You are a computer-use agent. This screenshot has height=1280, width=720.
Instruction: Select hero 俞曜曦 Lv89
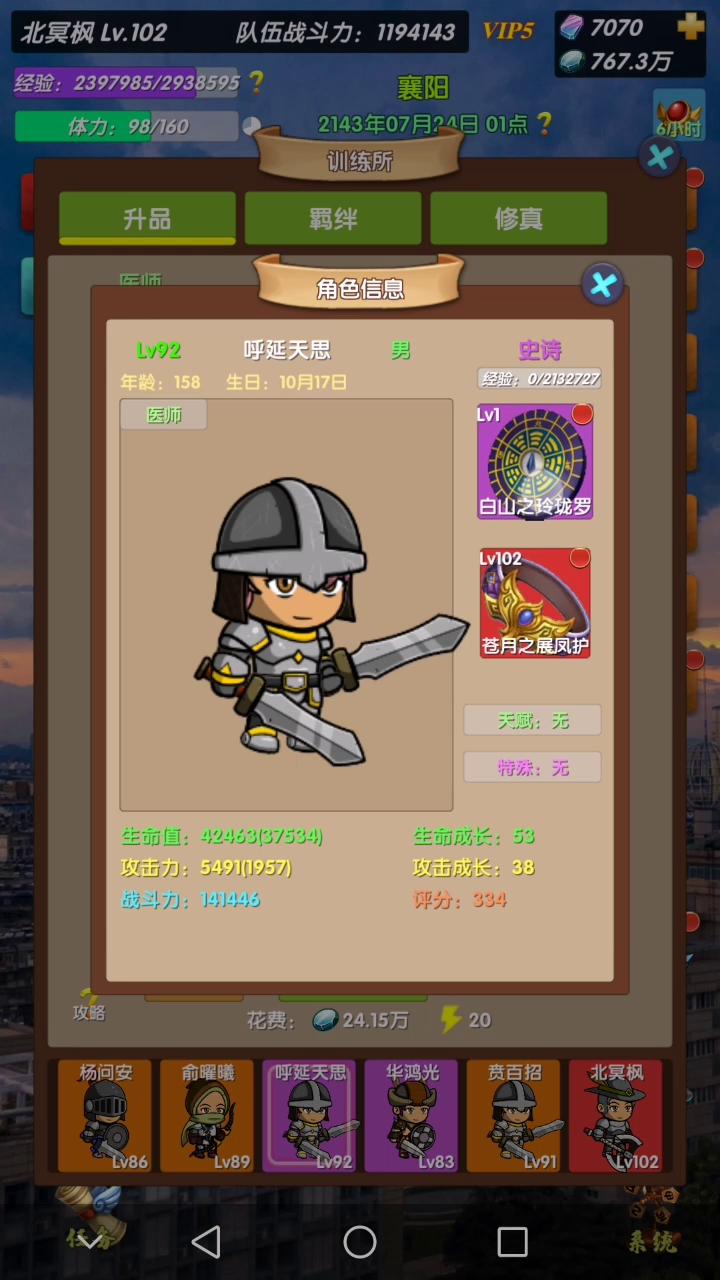(207, 1116)
